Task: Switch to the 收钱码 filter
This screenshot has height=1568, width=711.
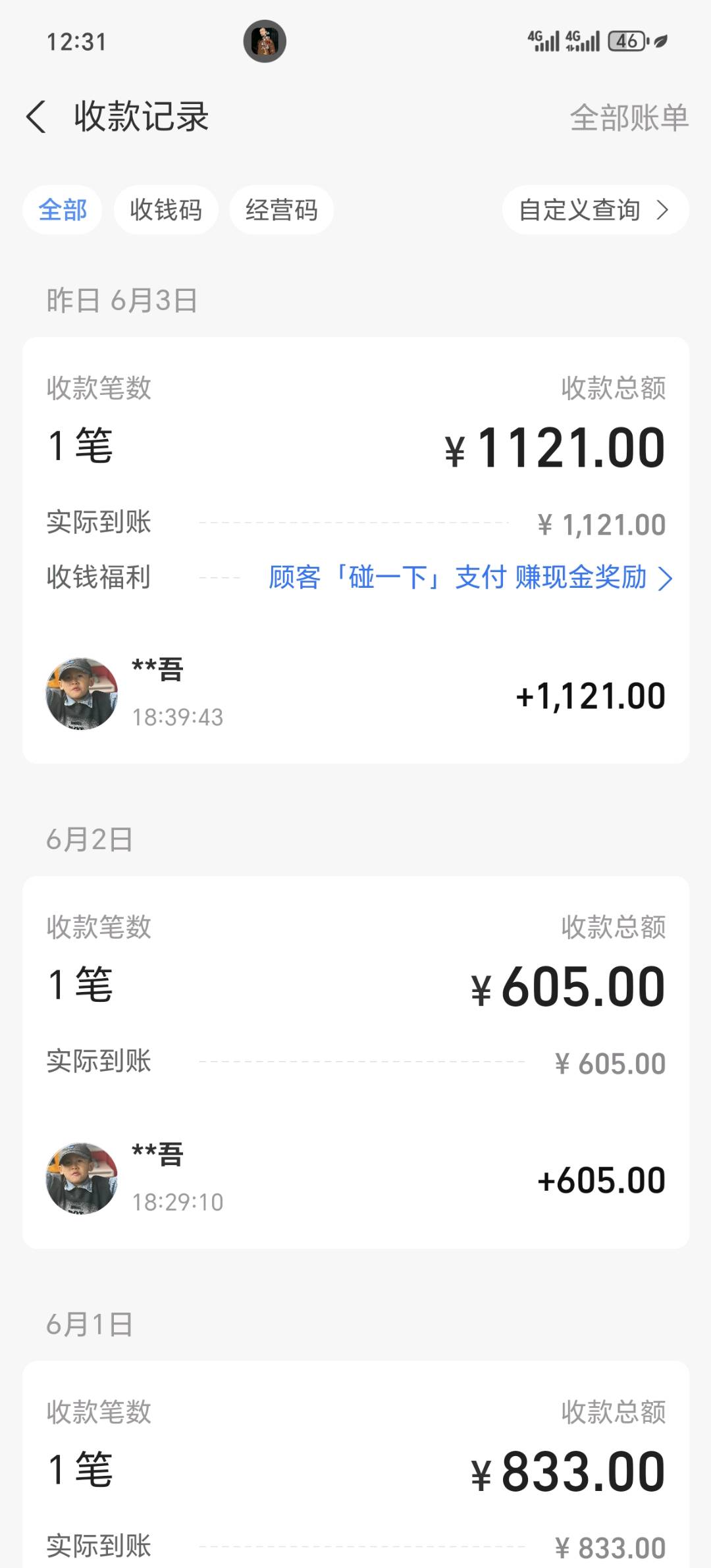Action: tap(166, 210)
